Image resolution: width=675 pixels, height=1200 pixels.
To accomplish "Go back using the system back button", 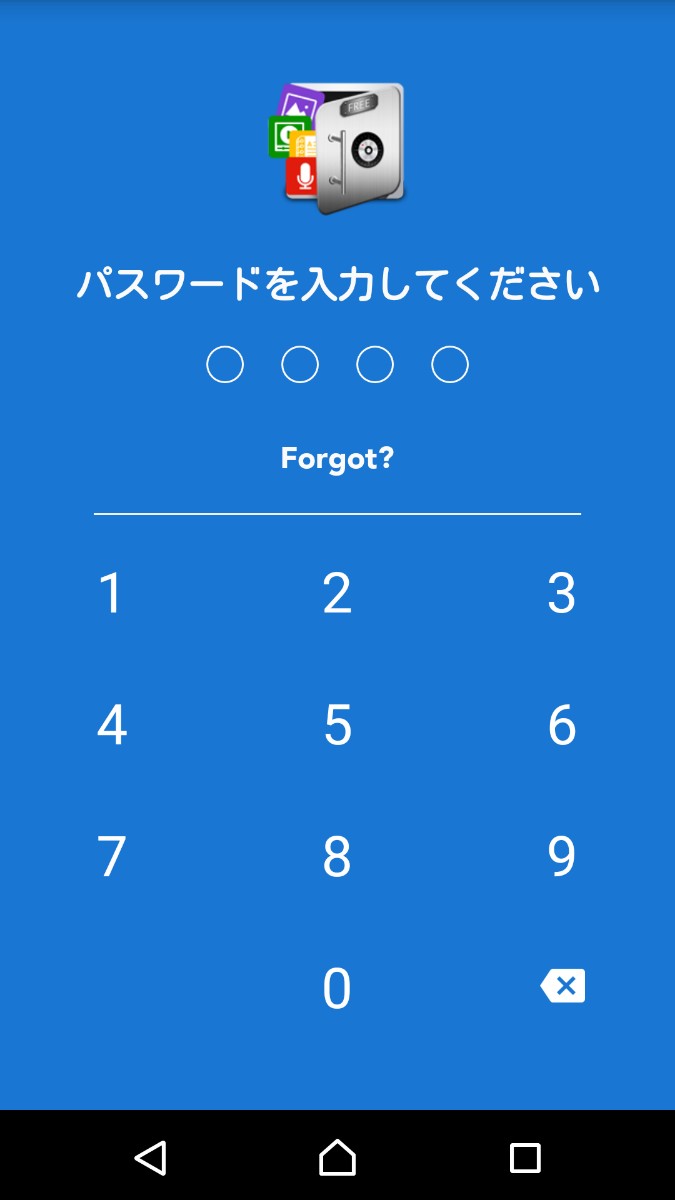I will click(150, 1157).
